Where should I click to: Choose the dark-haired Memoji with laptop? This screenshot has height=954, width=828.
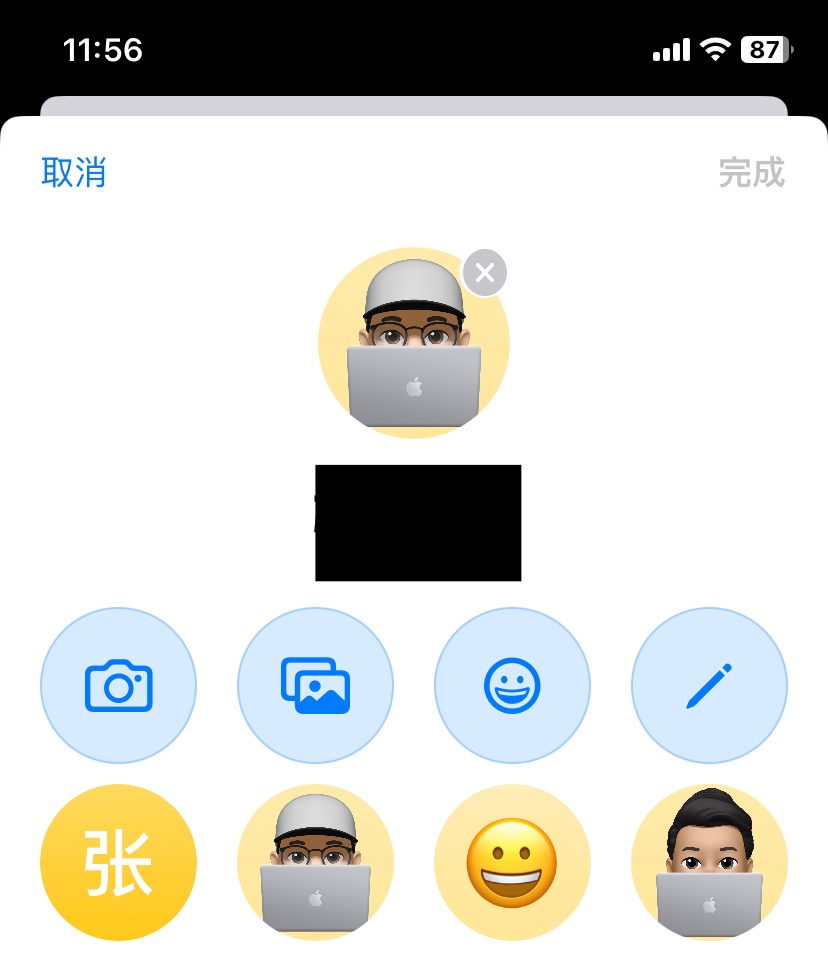(709, 862)
